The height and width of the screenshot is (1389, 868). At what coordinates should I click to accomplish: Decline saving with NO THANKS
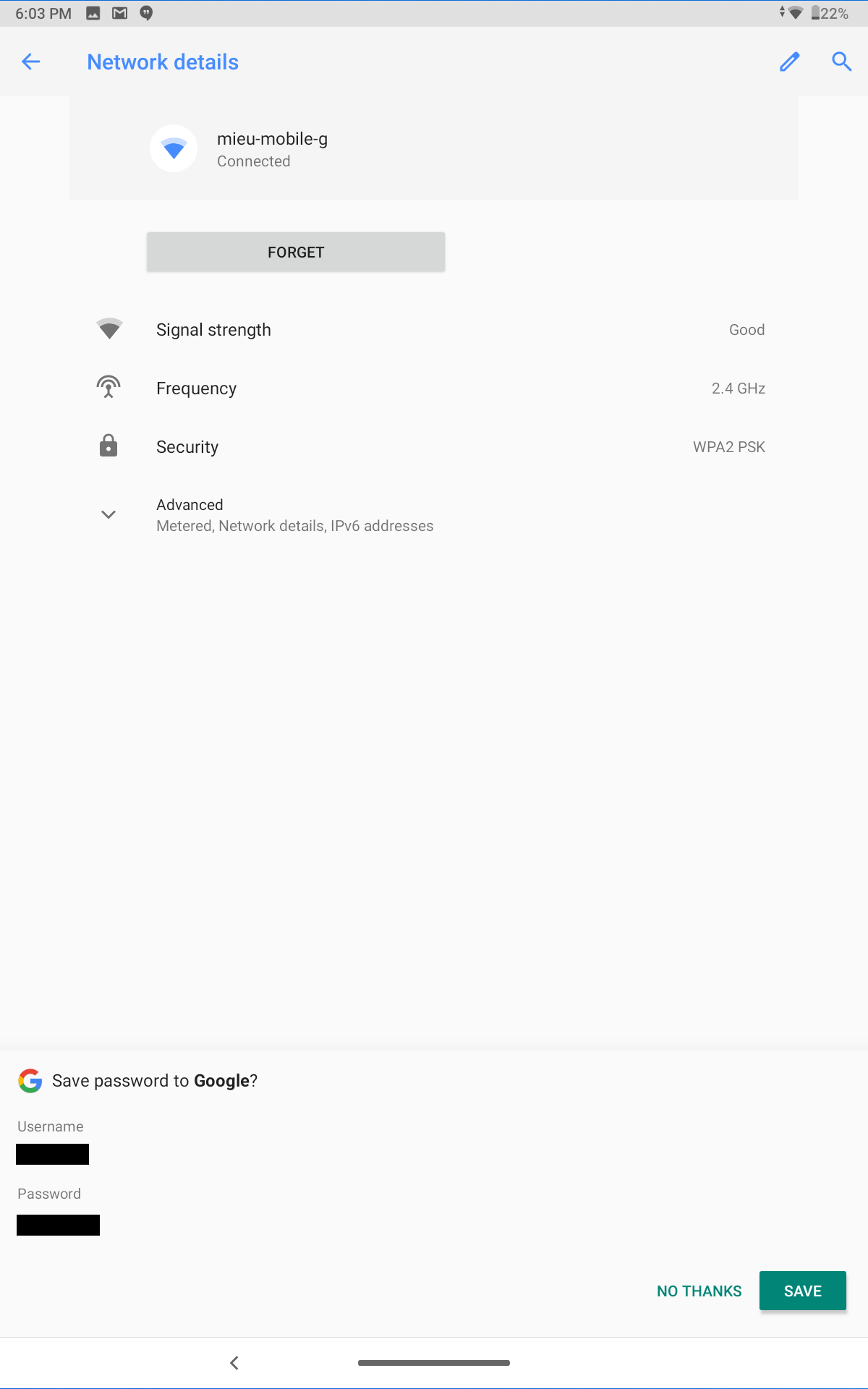(699, 1291)
